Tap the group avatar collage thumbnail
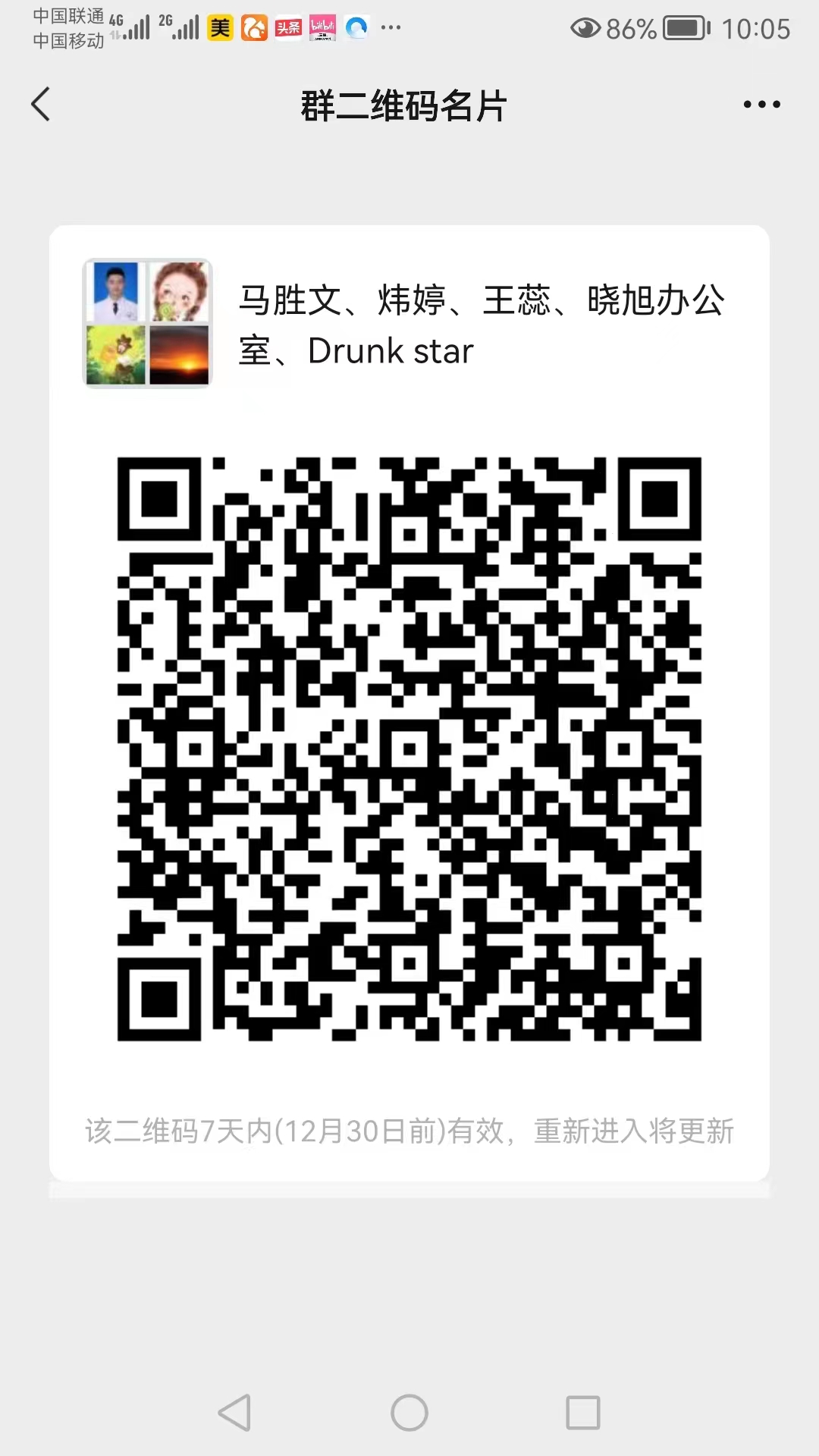The image size is (819, 1456). pyautogui.click(x=146, y=324)
